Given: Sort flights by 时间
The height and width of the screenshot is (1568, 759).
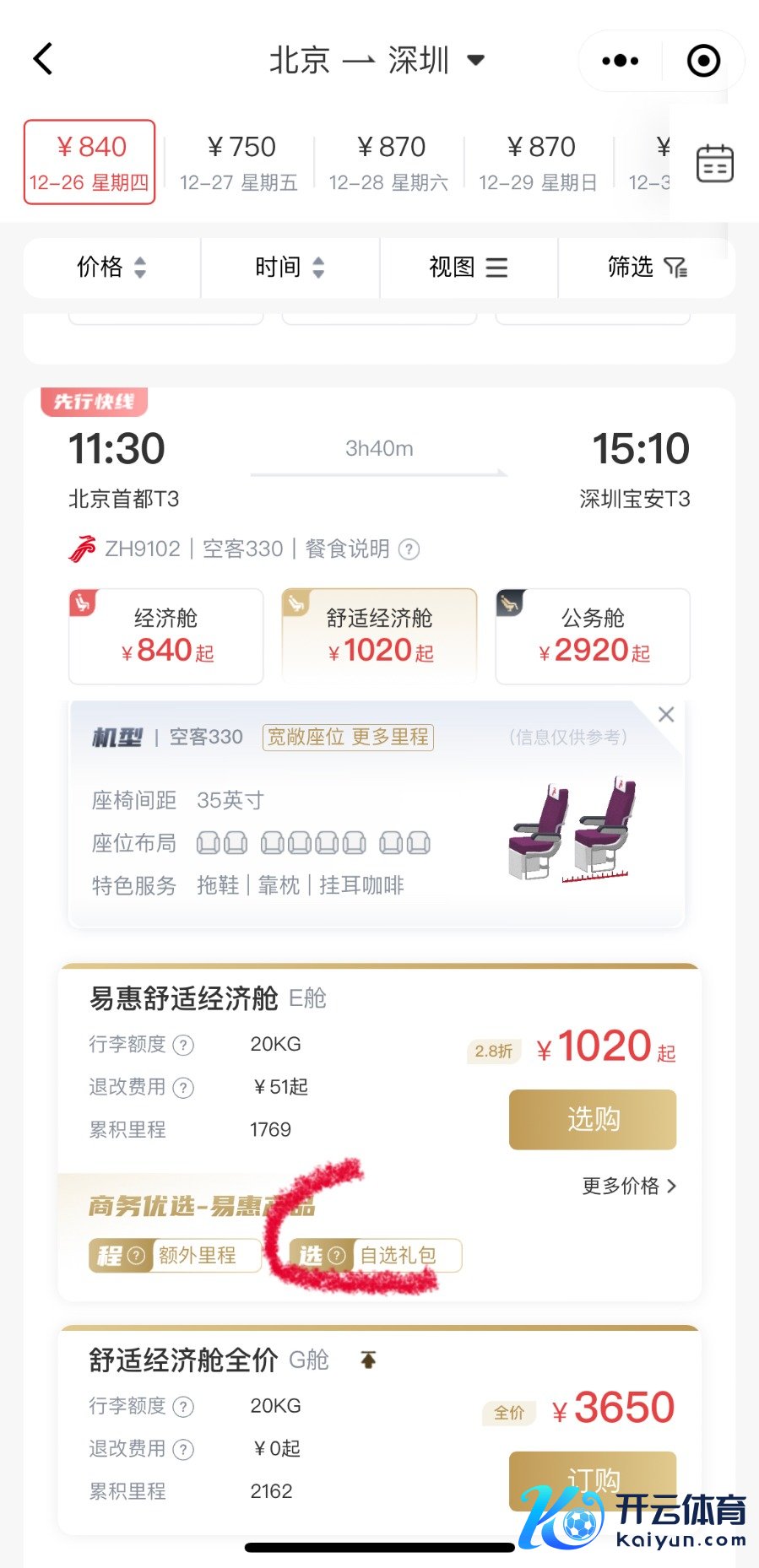Looking at the screenshot, I should coord(290,268).
